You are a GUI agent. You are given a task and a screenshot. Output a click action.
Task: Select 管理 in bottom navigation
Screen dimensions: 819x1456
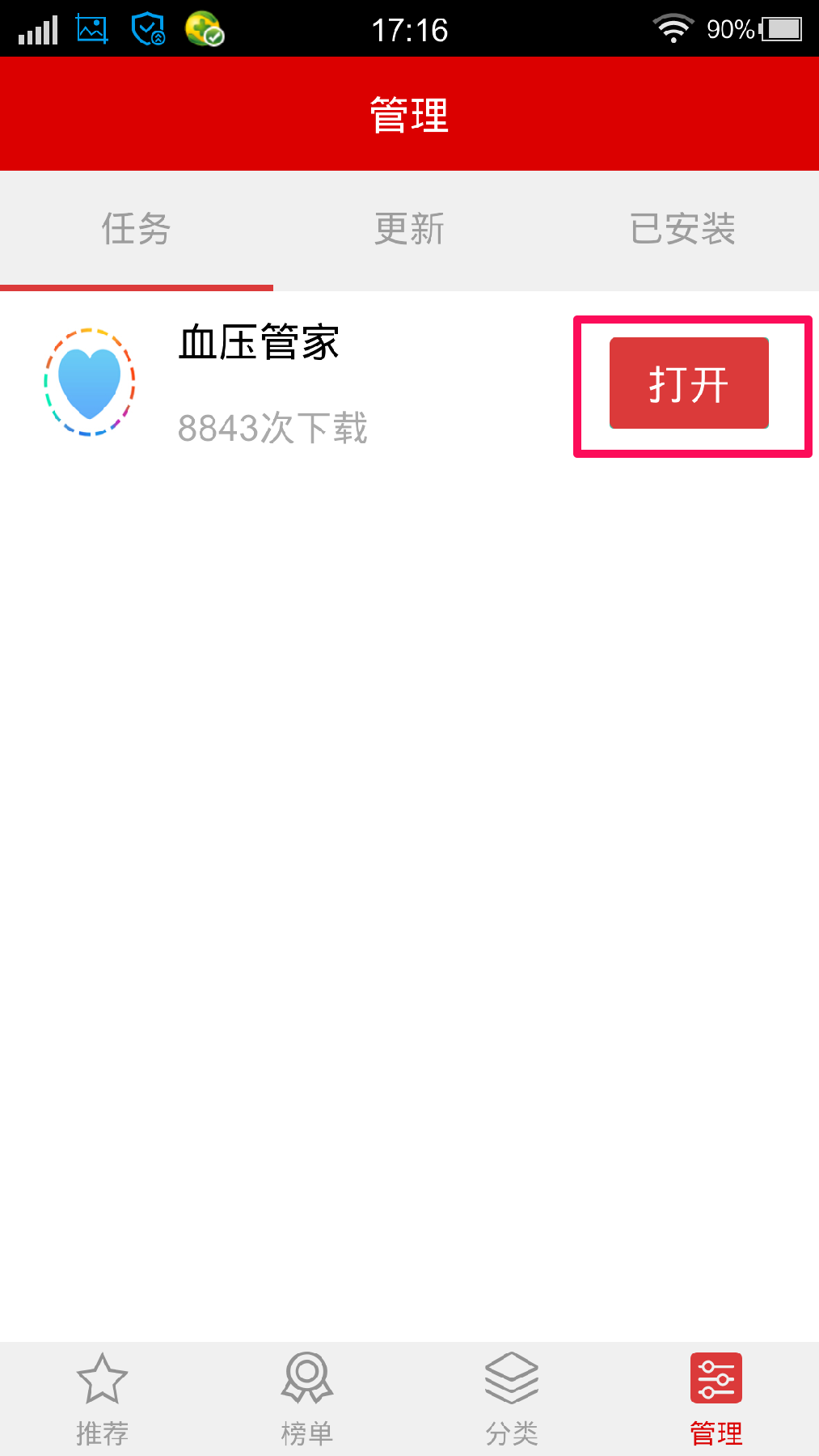click(716, 1399)
